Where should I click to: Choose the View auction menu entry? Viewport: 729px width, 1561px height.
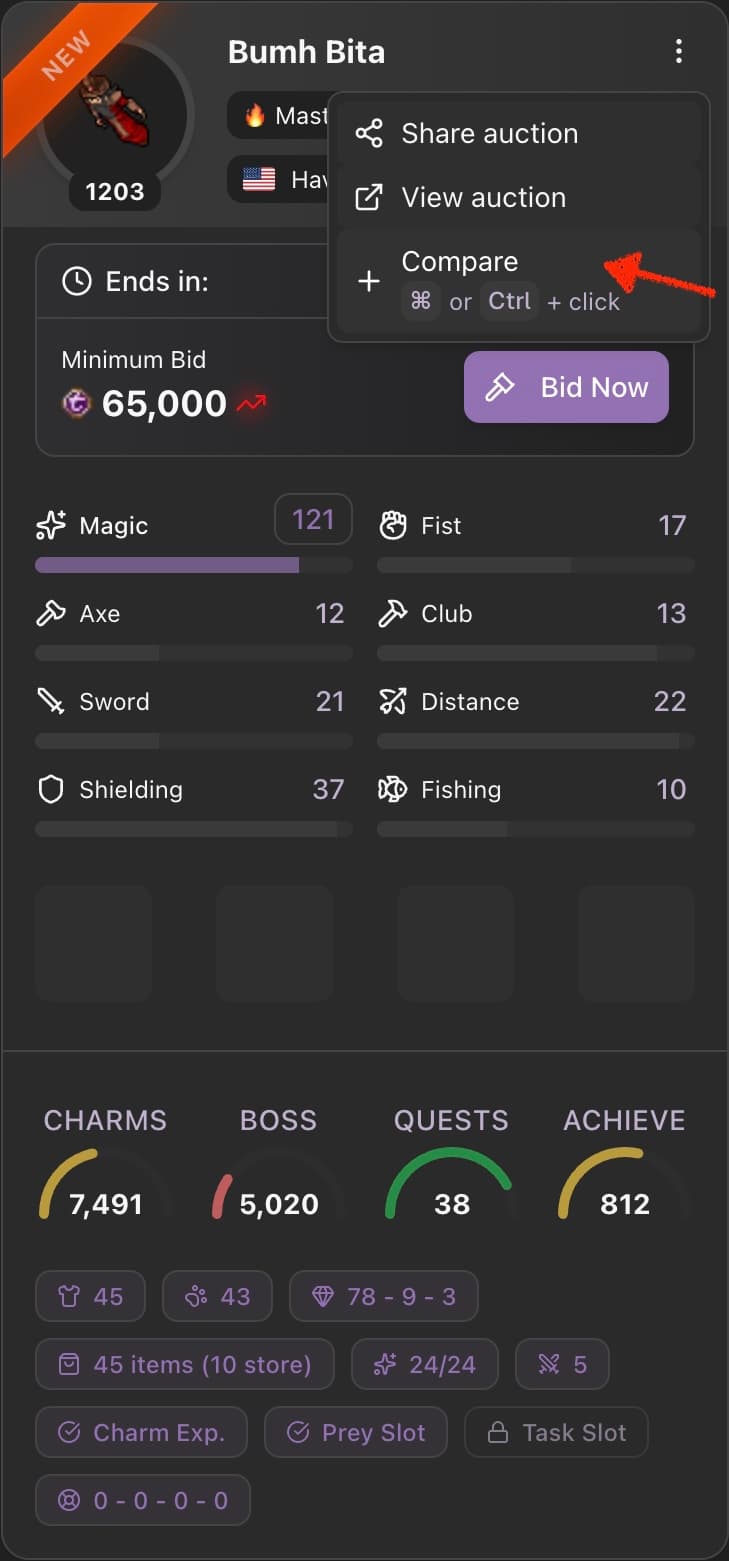click(484, 197)
